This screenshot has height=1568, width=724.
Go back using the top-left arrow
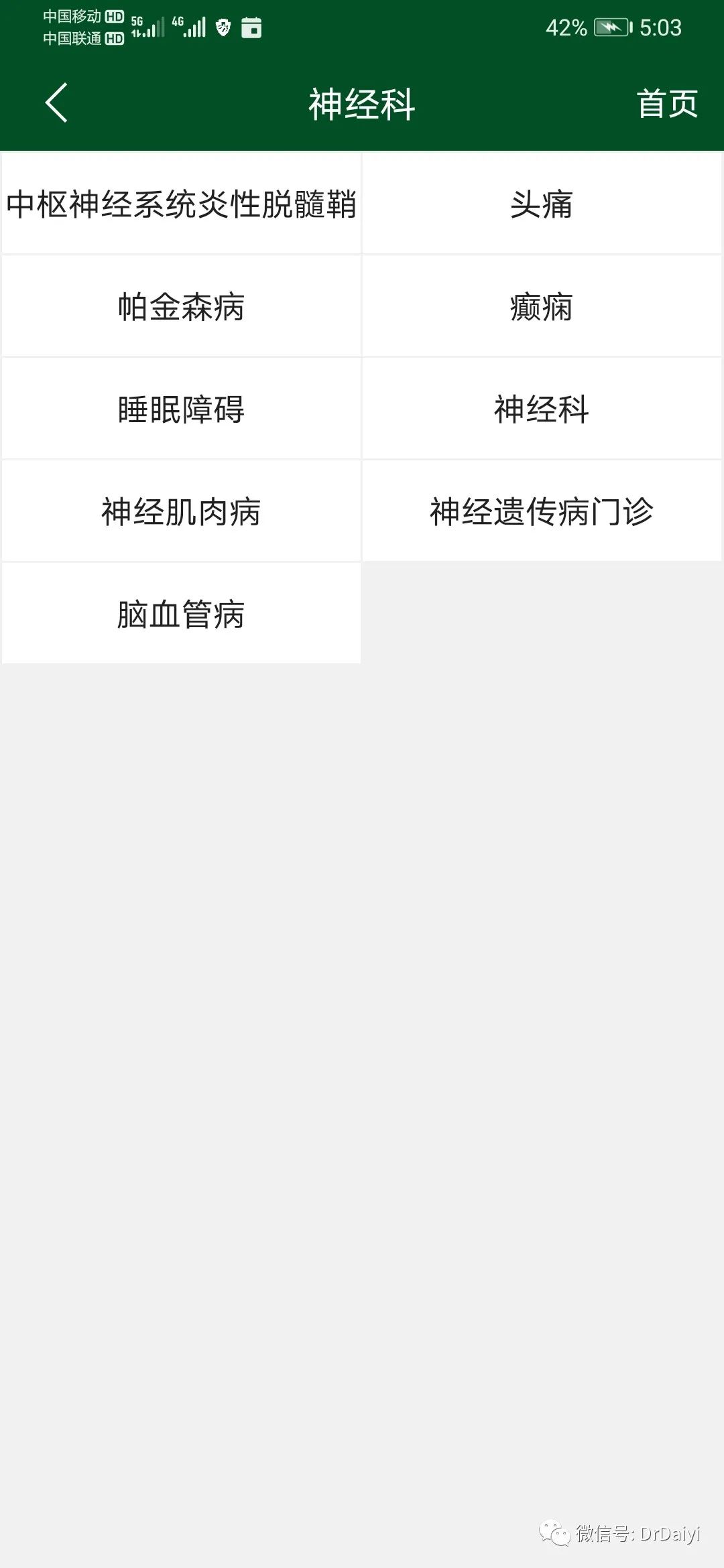click(x=56, y=103)
